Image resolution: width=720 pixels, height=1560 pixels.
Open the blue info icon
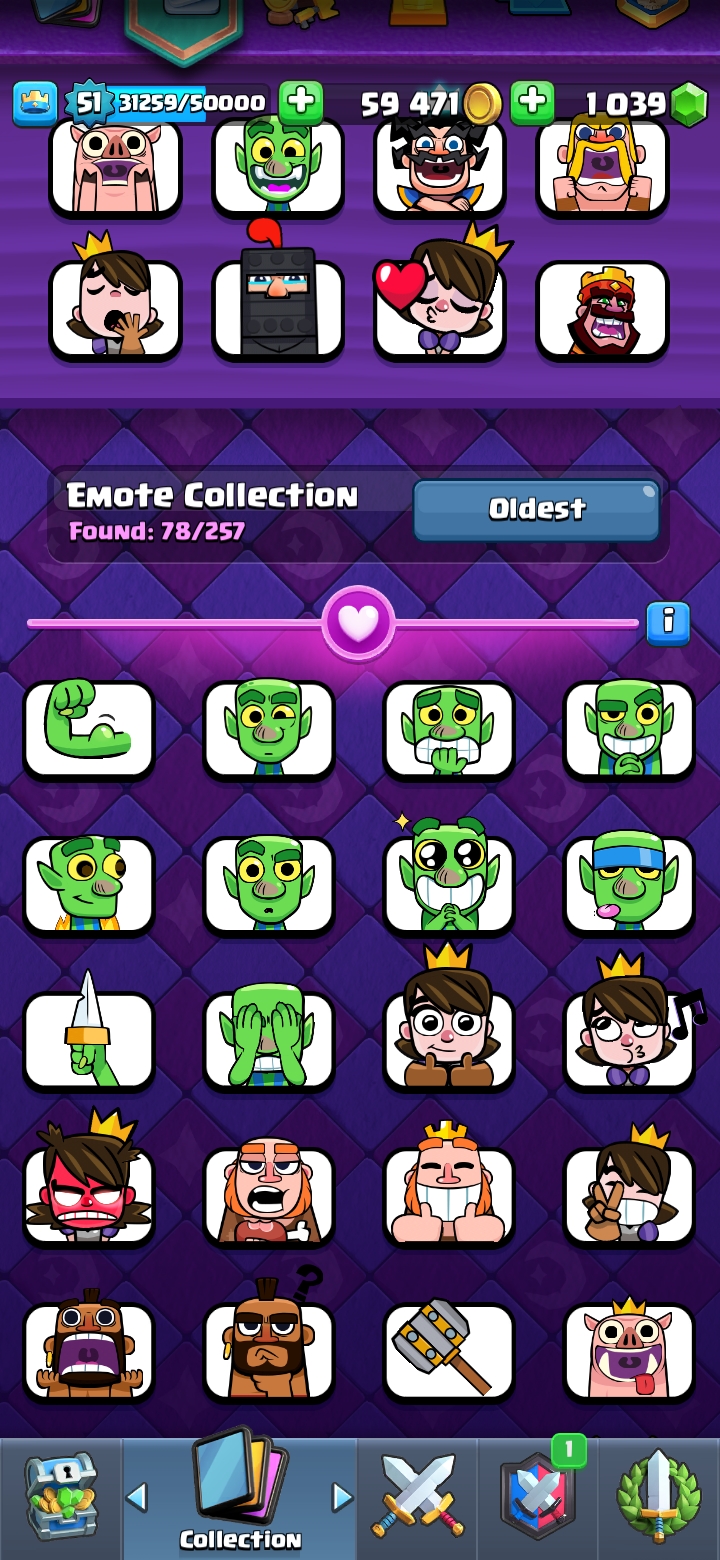point(667,623)
